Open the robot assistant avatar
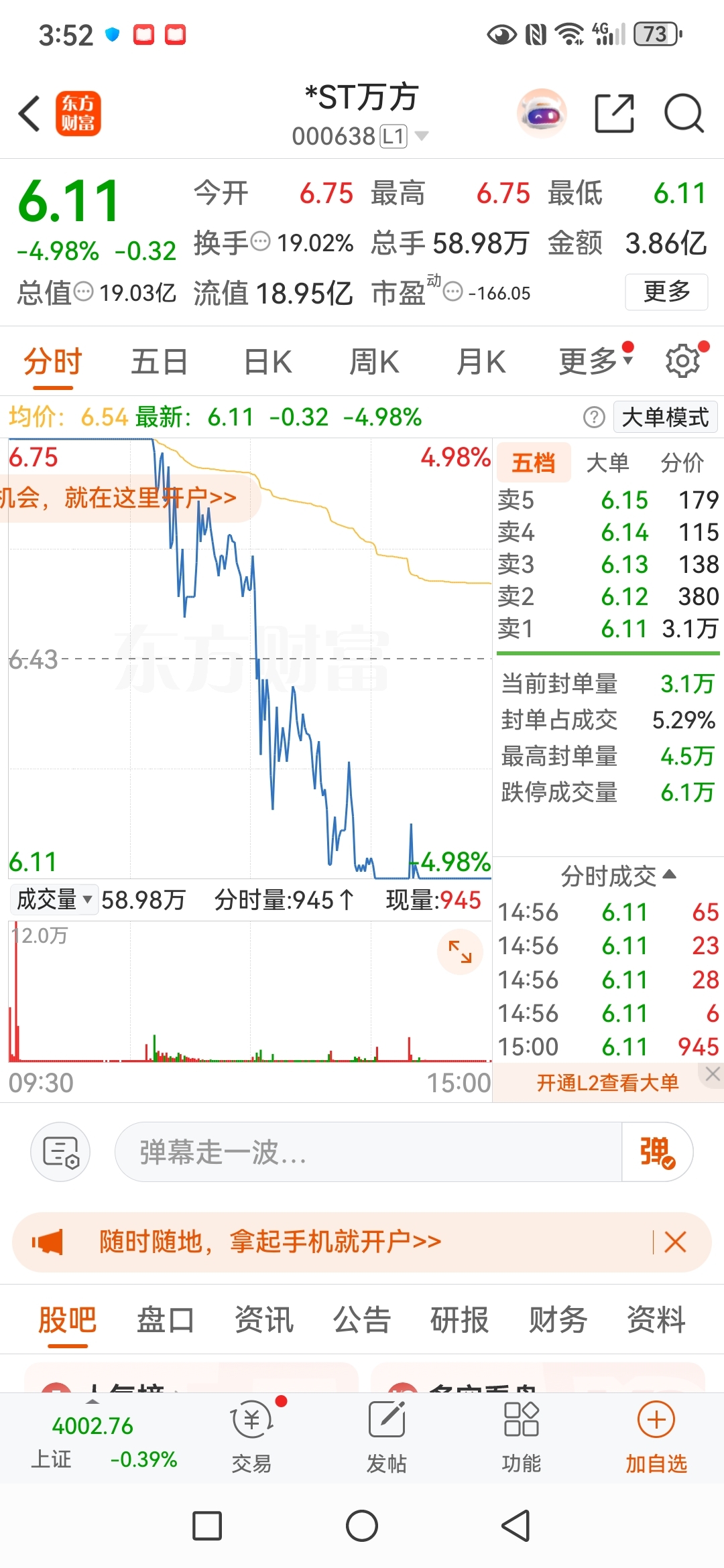724x1568 pixels. click(542, 113)
